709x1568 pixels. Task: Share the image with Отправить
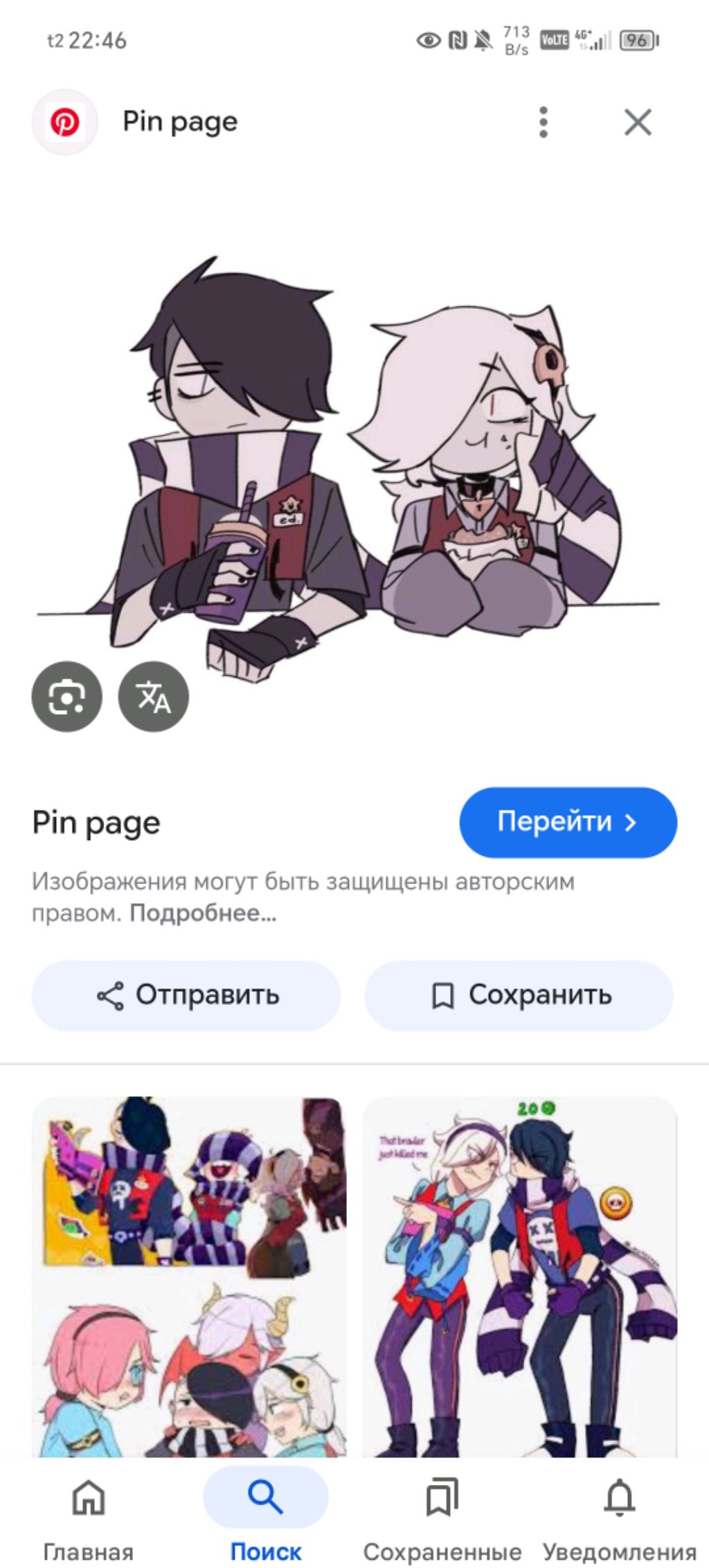click(186, 995)
